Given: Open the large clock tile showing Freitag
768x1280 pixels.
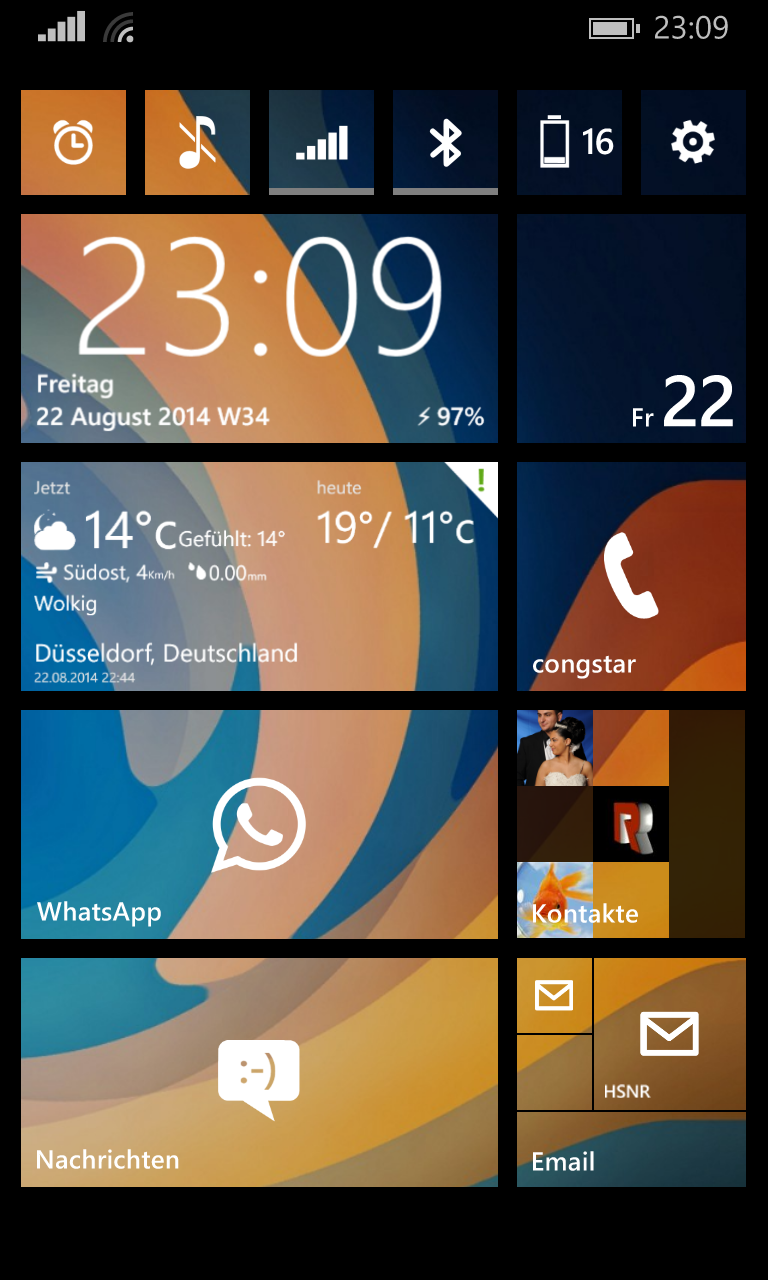Looking at the screenshot, I should point(259,328).
